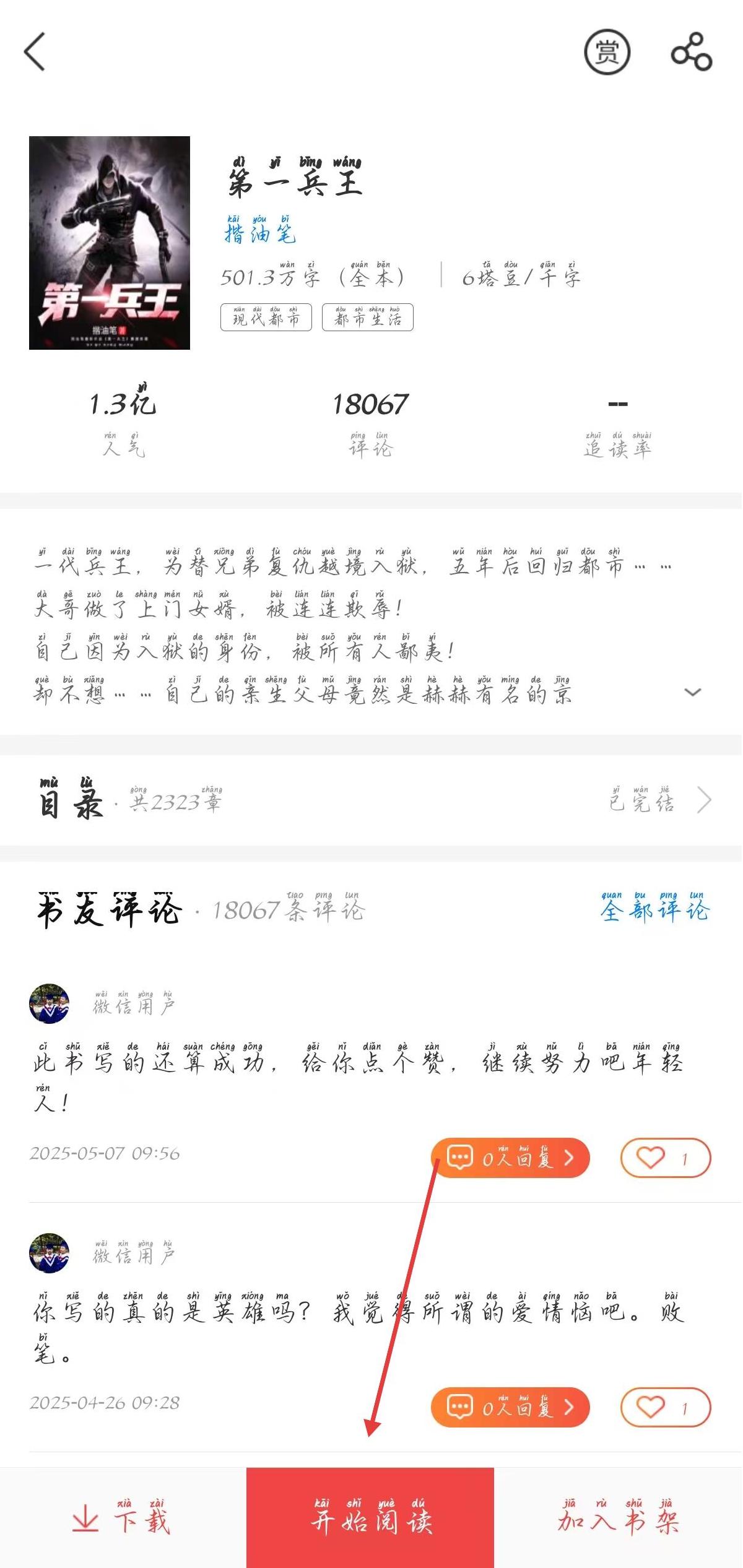The width and height of the screenshot is (743, 1568).
Task: Like the 2025-05-07 comment
Action: [666, 1158]
